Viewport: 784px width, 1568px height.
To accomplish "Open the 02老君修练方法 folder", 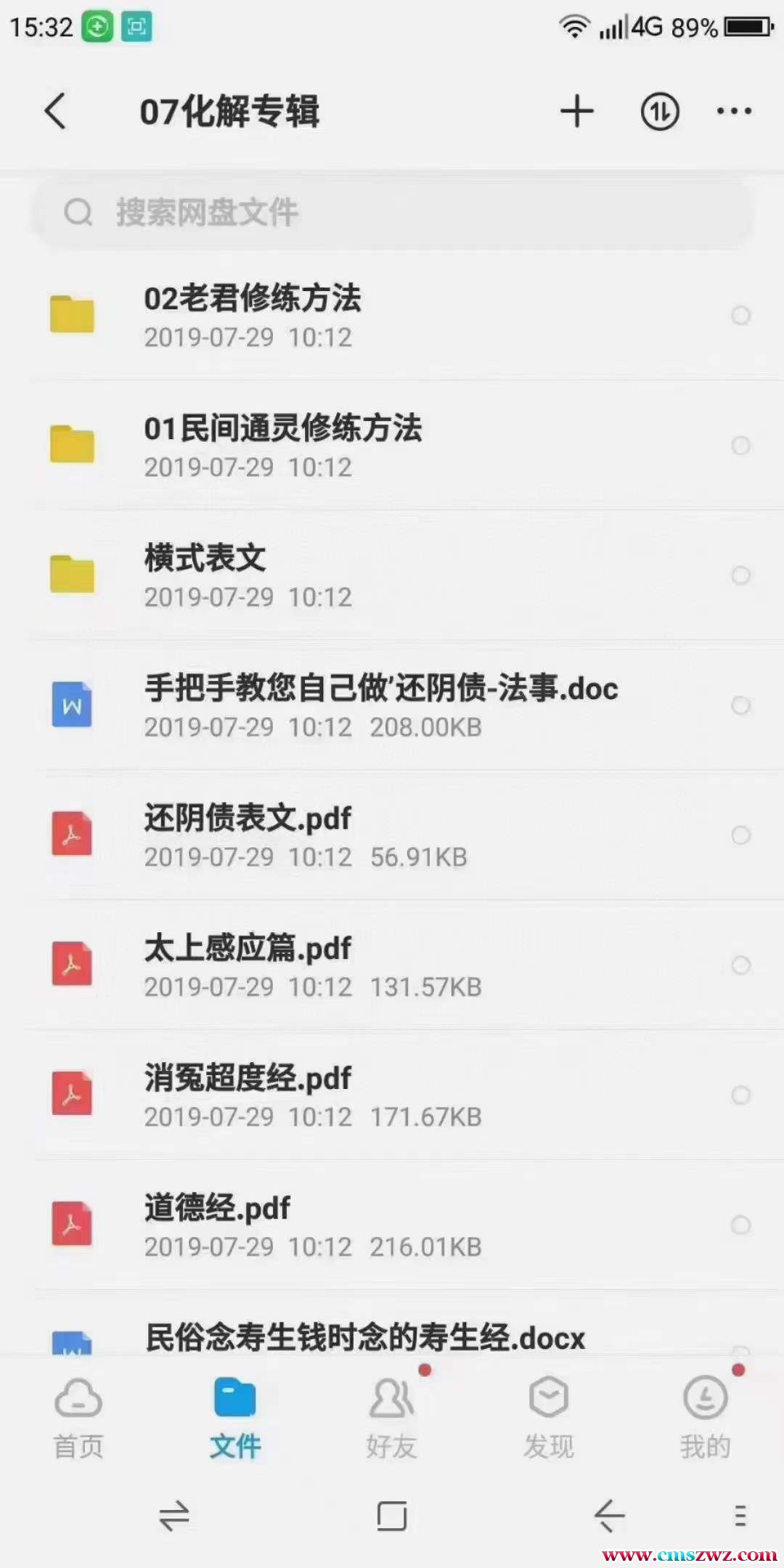I will click(253, 314).
